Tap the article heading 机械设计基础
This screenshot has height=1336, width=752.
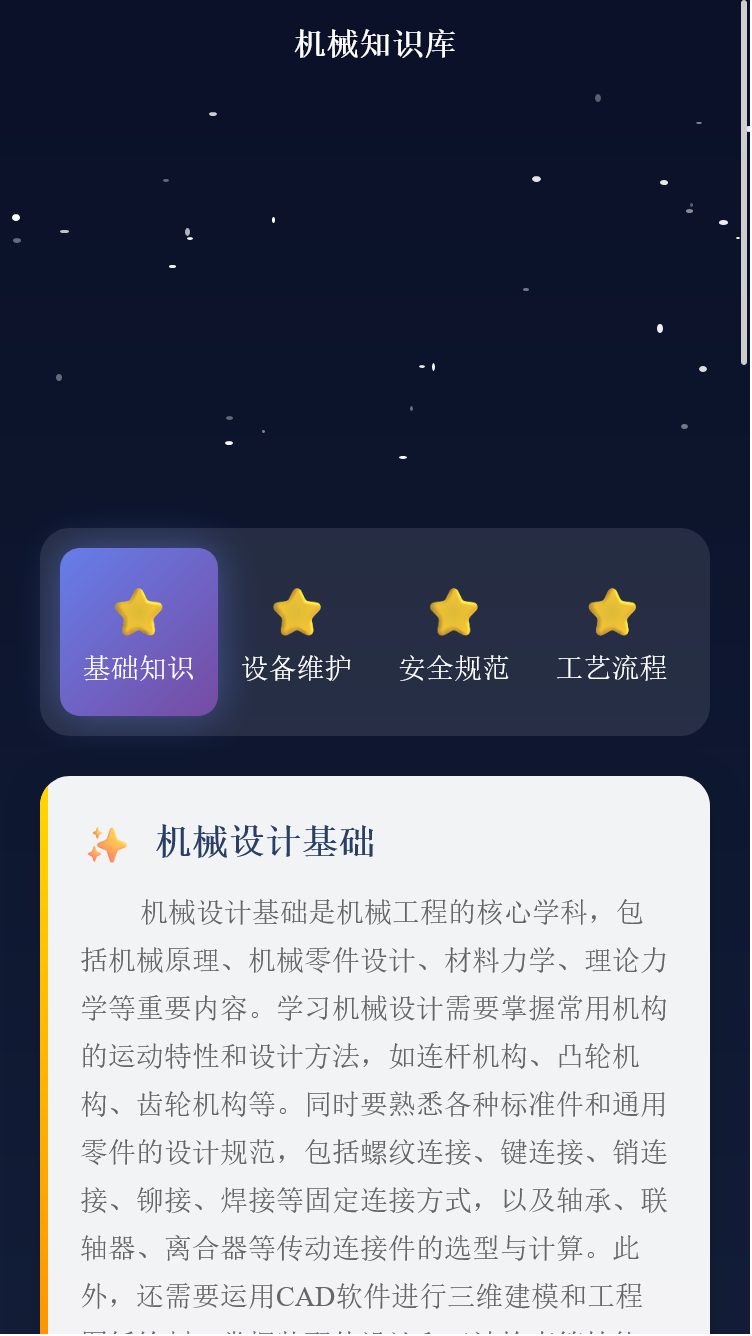tap(265, 843)
